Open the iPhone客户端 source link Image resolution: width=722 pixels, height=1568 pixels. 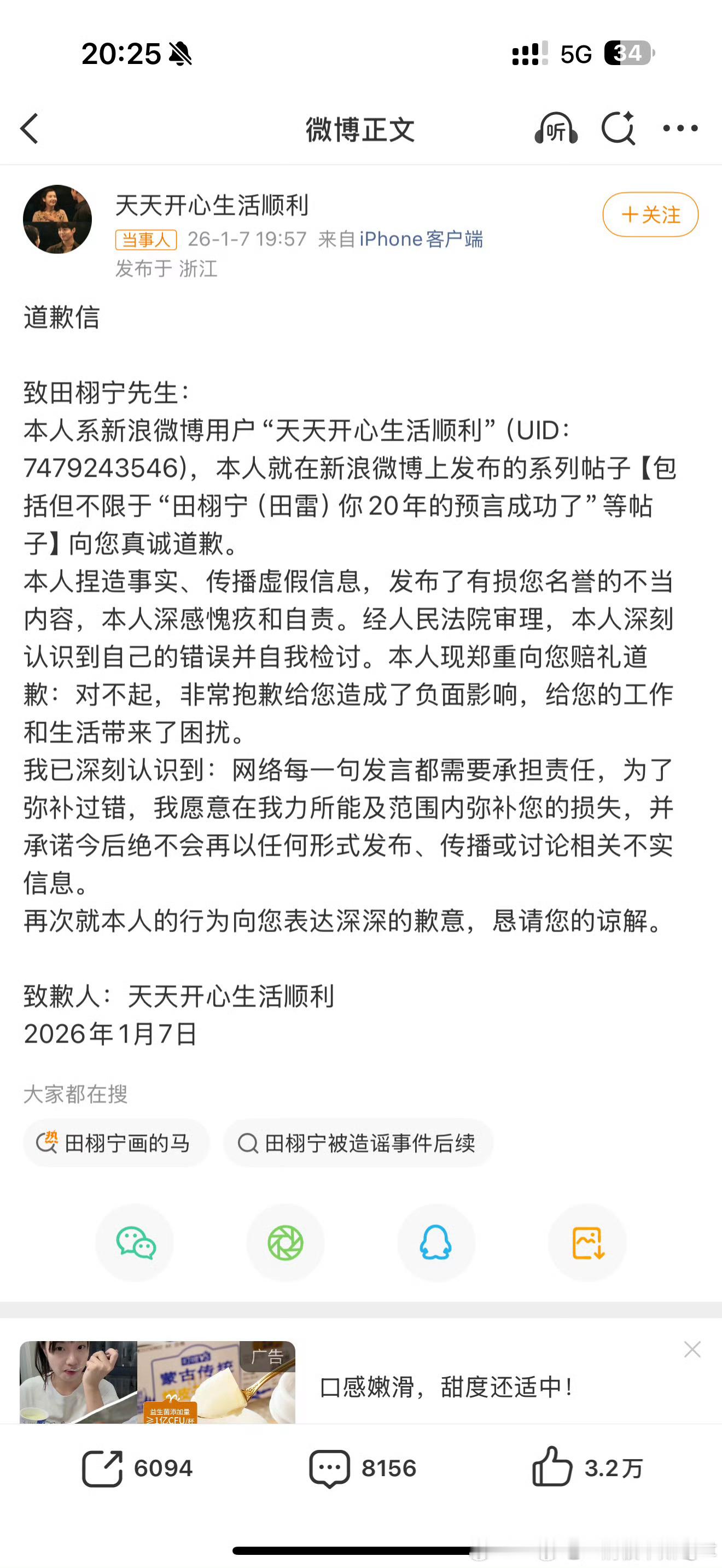[421, 238]
